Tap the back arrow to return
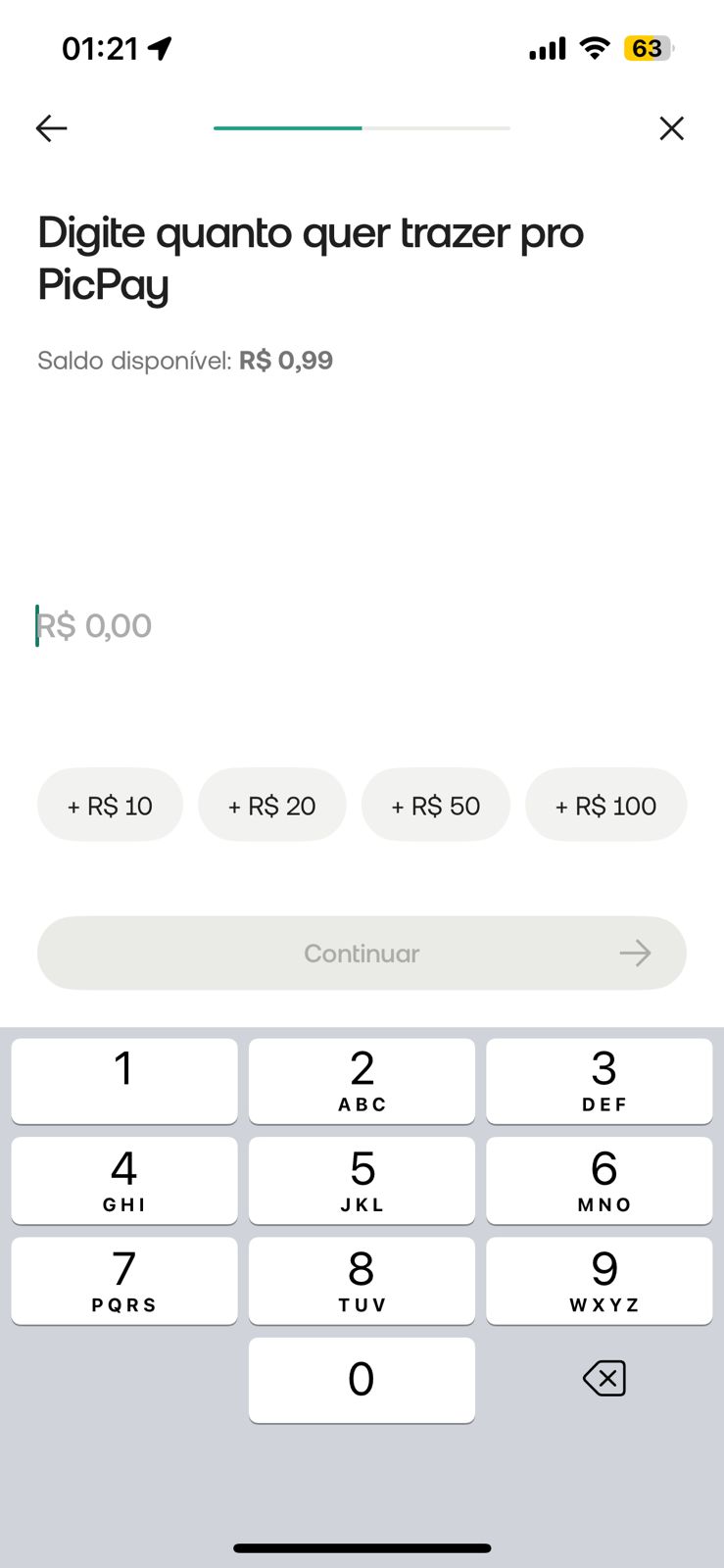The width and height of the screenshot is (724, 1568). [51, 128]
